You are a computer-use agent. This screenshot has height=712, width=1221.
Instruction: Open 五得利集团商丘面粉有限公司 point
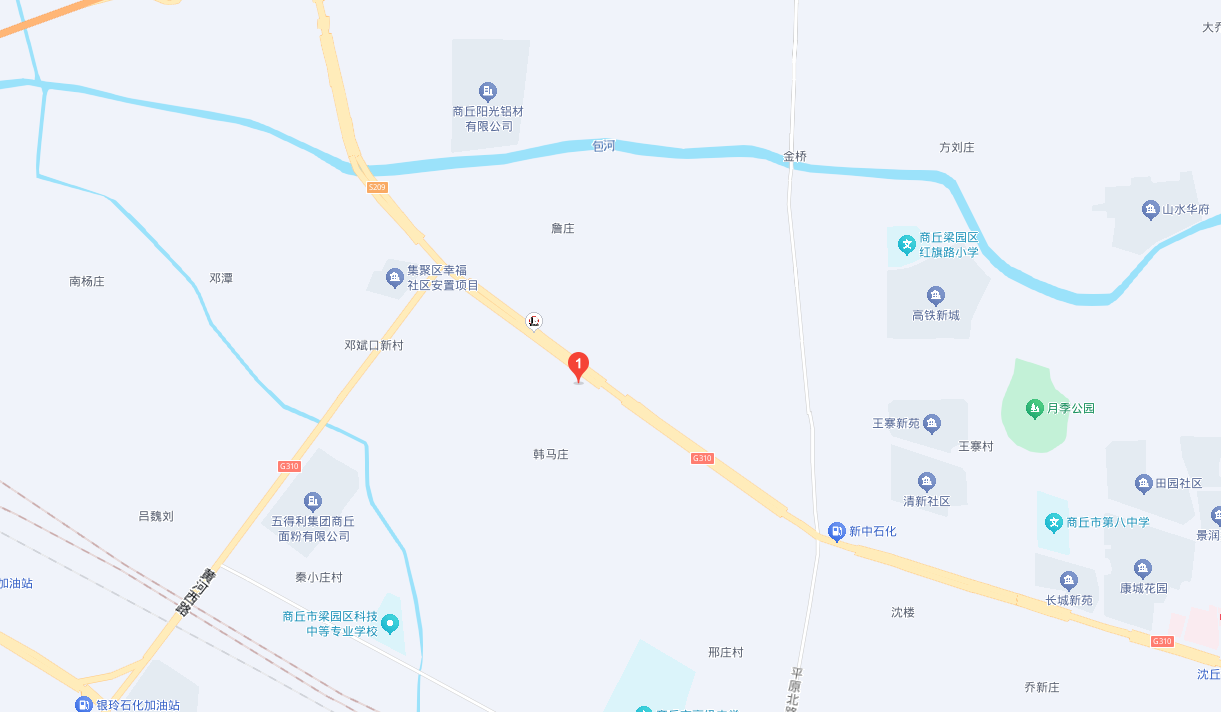[x=313, y=501]
